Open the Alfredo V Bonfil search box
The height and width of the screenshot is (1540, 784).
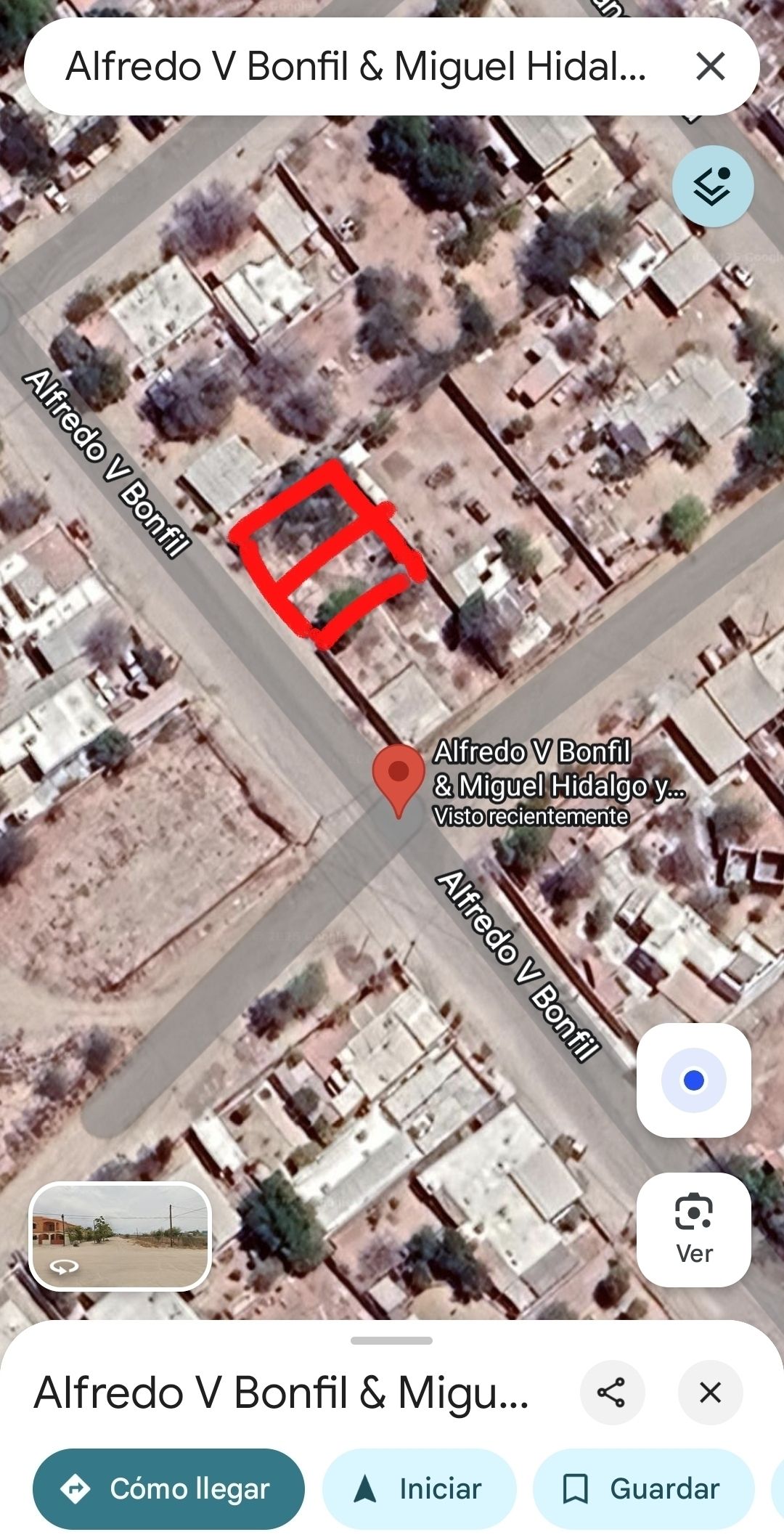tap(356, 67)
